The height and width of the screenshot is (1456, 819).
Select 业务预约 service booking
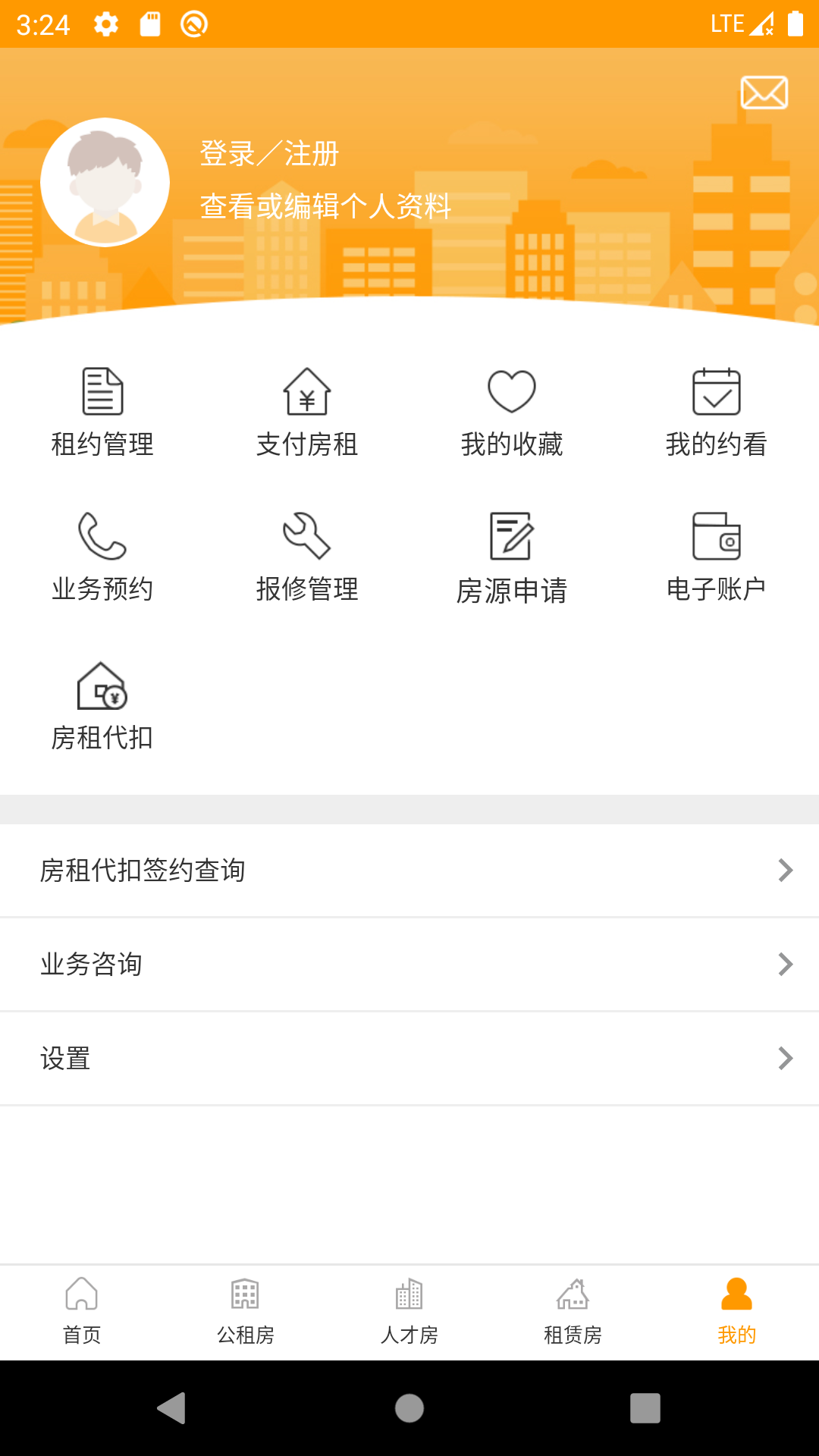(102, 557)
